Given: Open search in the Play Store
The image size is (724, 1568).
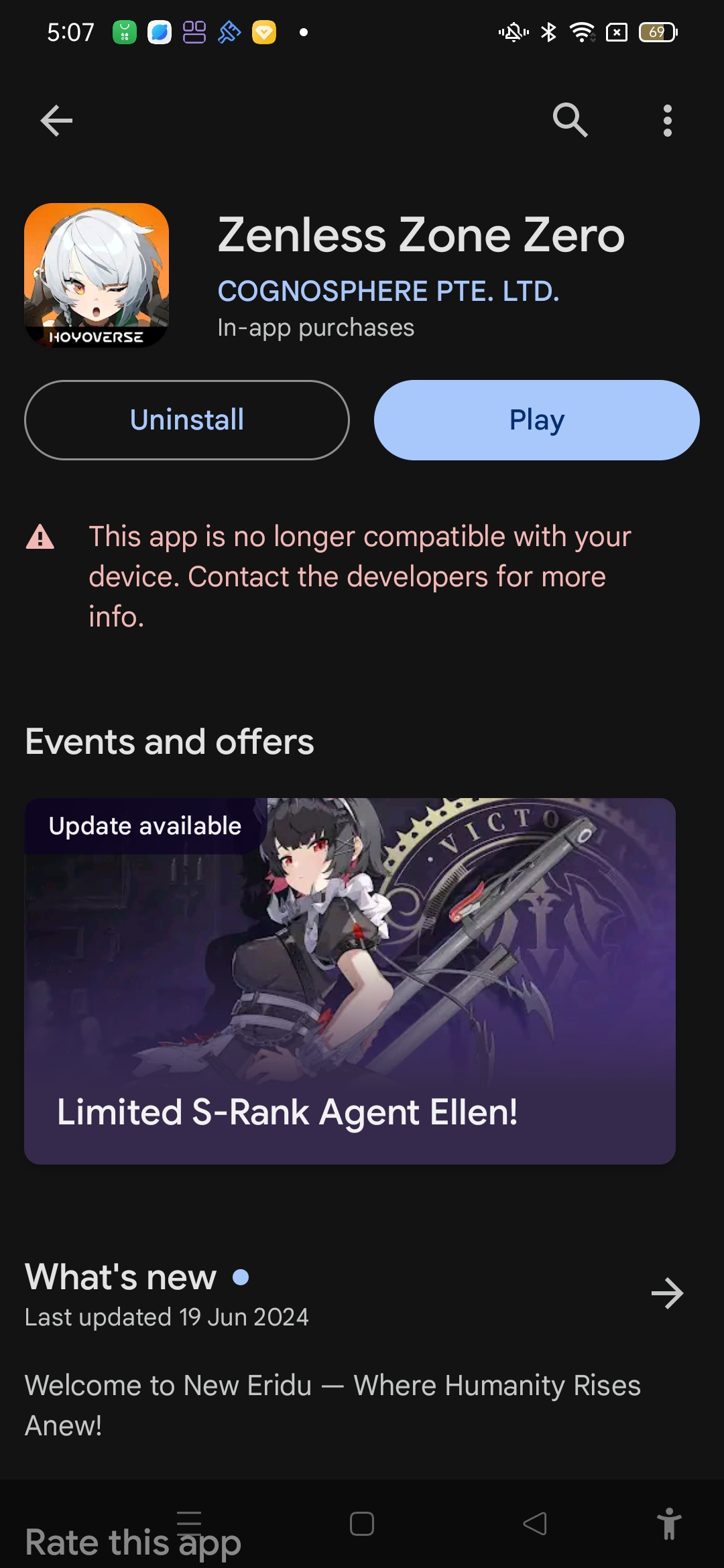Looking at the screenshot, I should tap(570, 121).
